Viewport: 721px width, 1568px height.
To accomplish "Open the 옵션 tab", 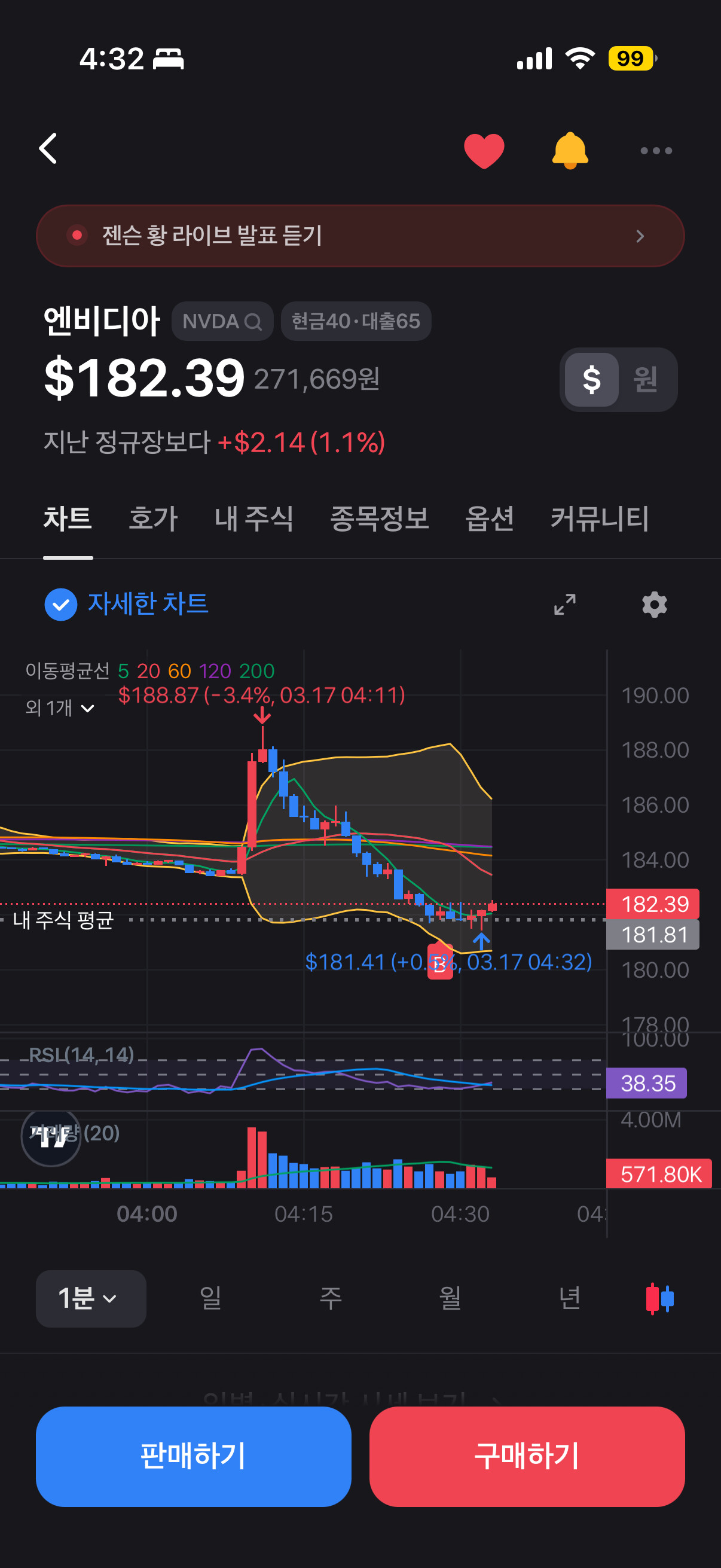I will [489, 518].
